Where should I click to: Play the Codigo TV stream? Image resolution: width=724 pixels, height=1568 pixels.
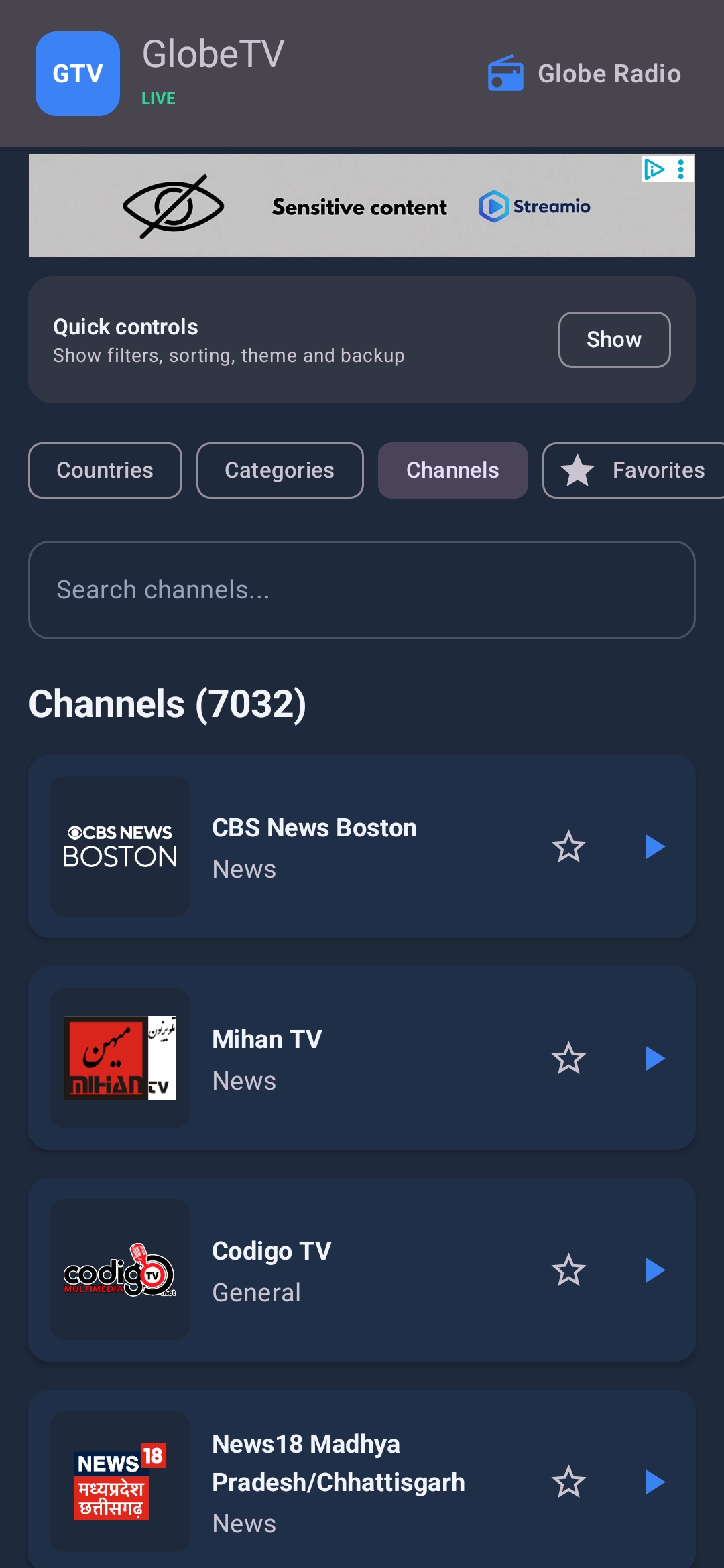(654, 1270)
